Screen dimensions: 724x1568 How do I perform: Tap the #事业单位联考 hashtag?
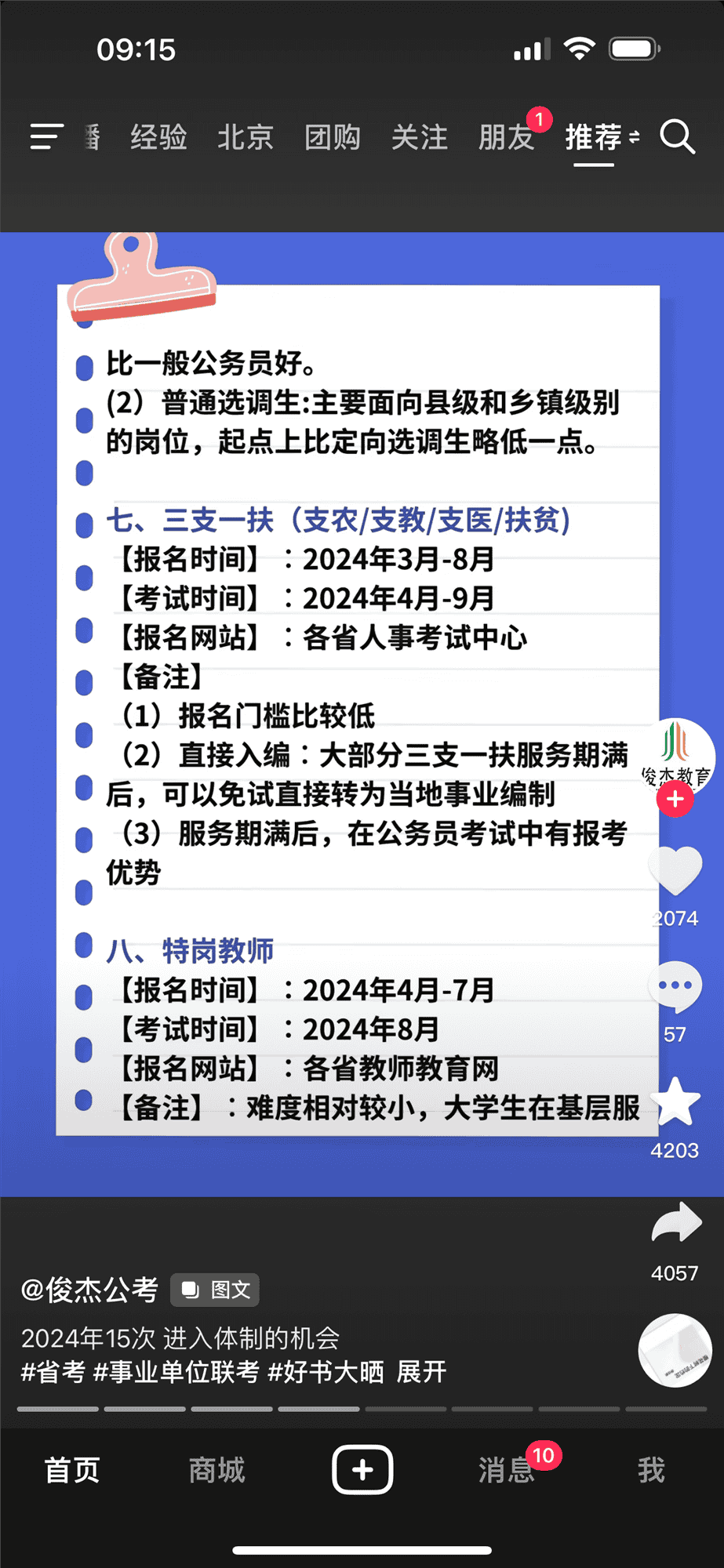tap(176, 1372)
